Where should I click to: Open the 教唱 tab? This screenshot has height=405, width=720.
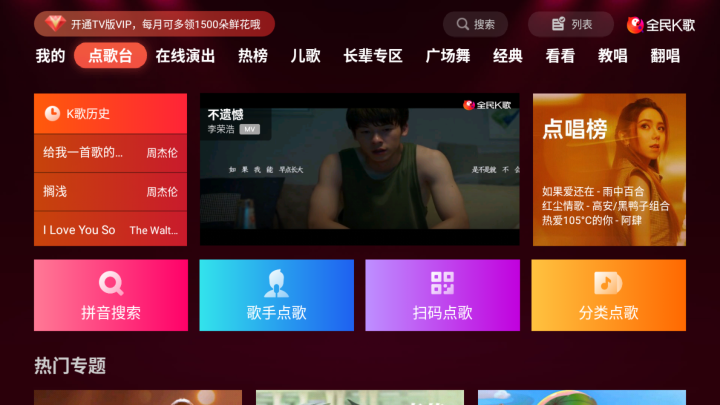pos(612,56)
